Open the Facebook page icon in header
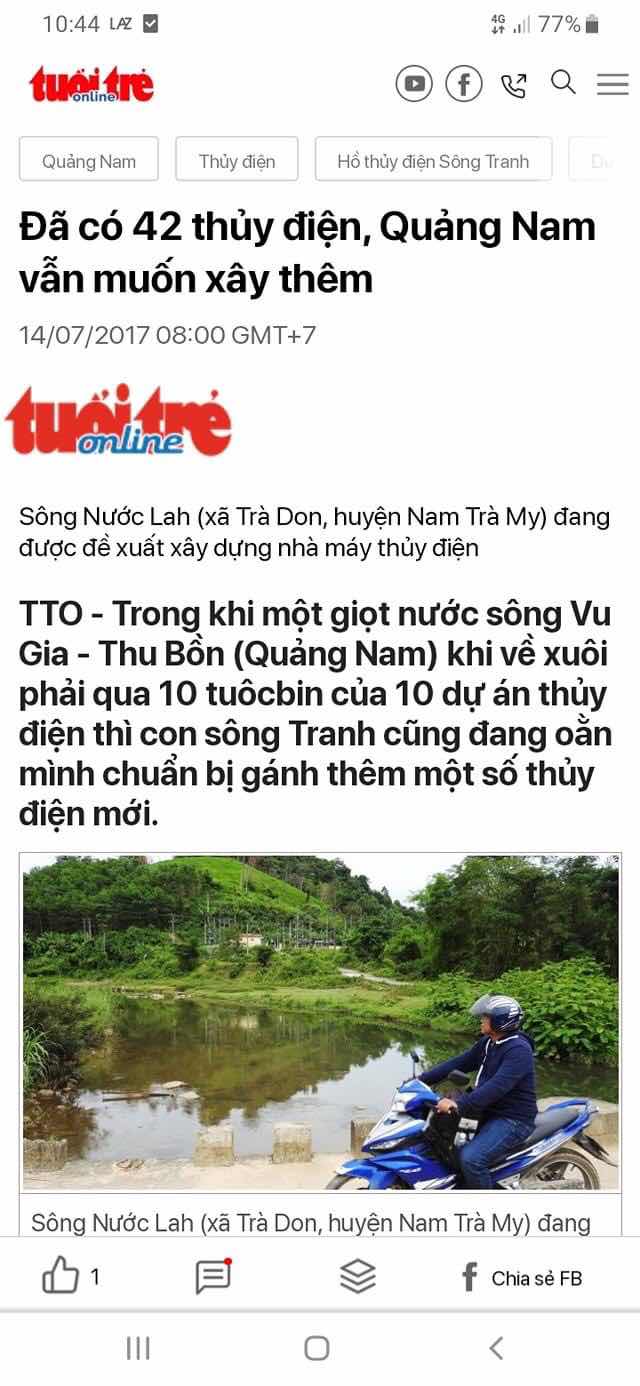Screen dimensions: 640x1386 (x=464, y=84)
